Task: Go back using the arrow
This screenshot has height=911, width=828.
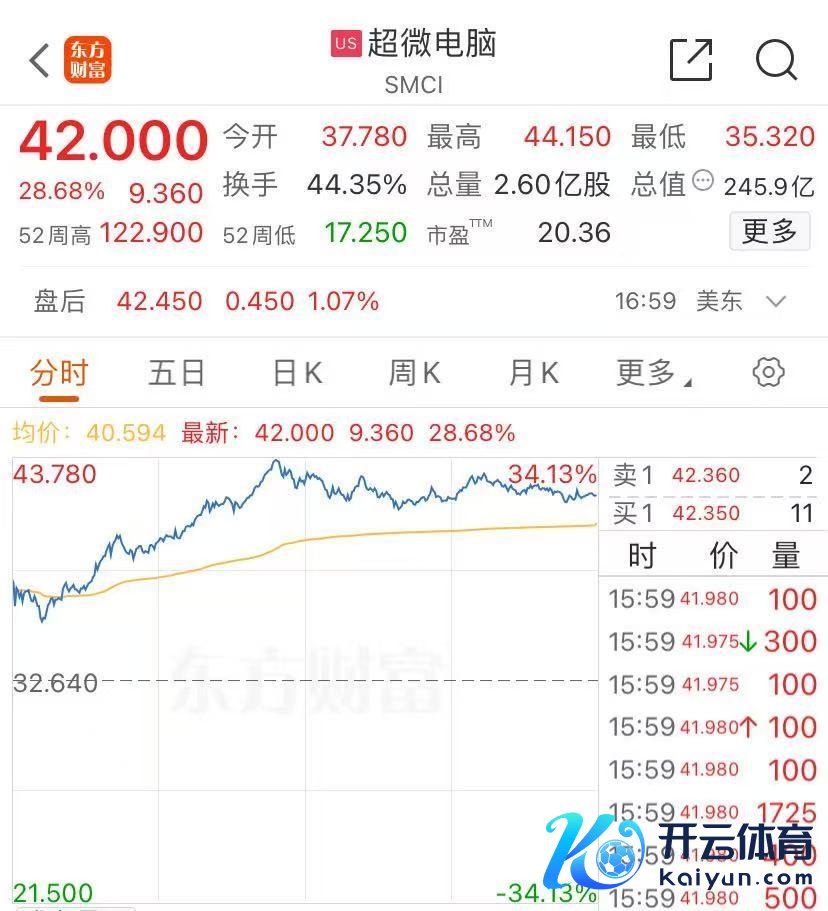Action: (x=40, y=60)
